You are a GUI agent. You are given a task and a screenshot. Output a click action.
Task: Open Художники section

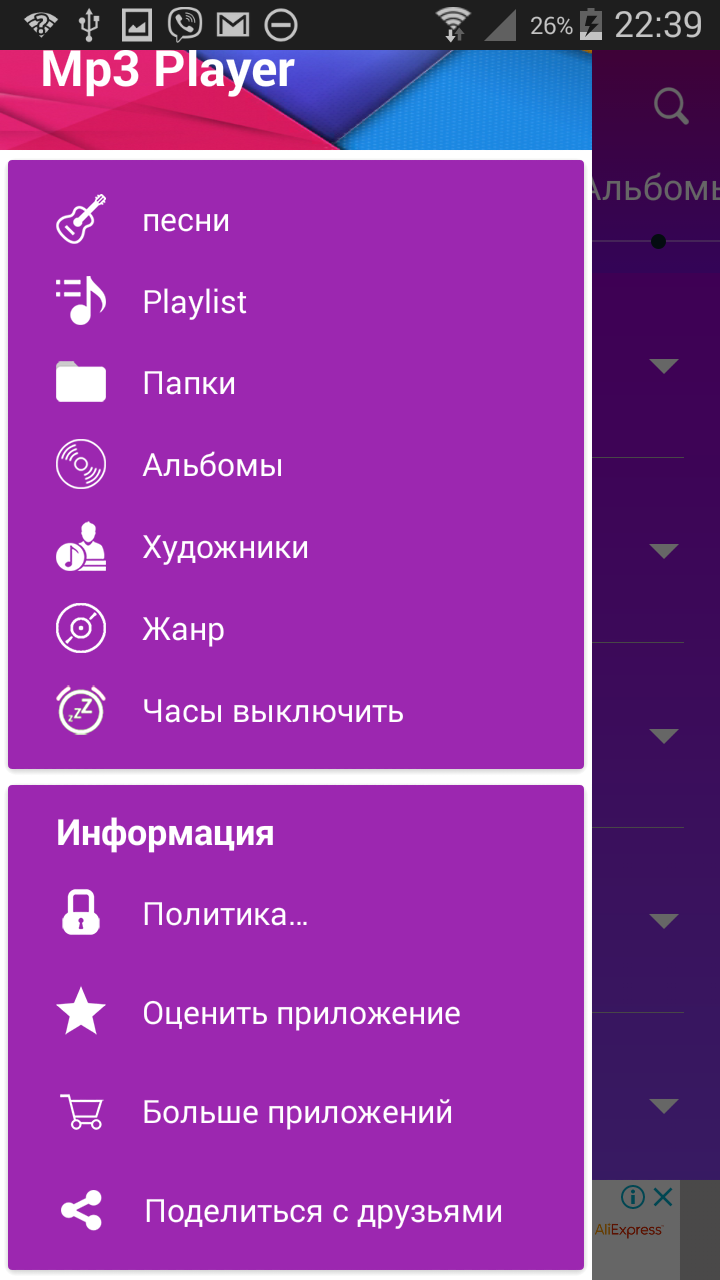[x=296, y=548]
